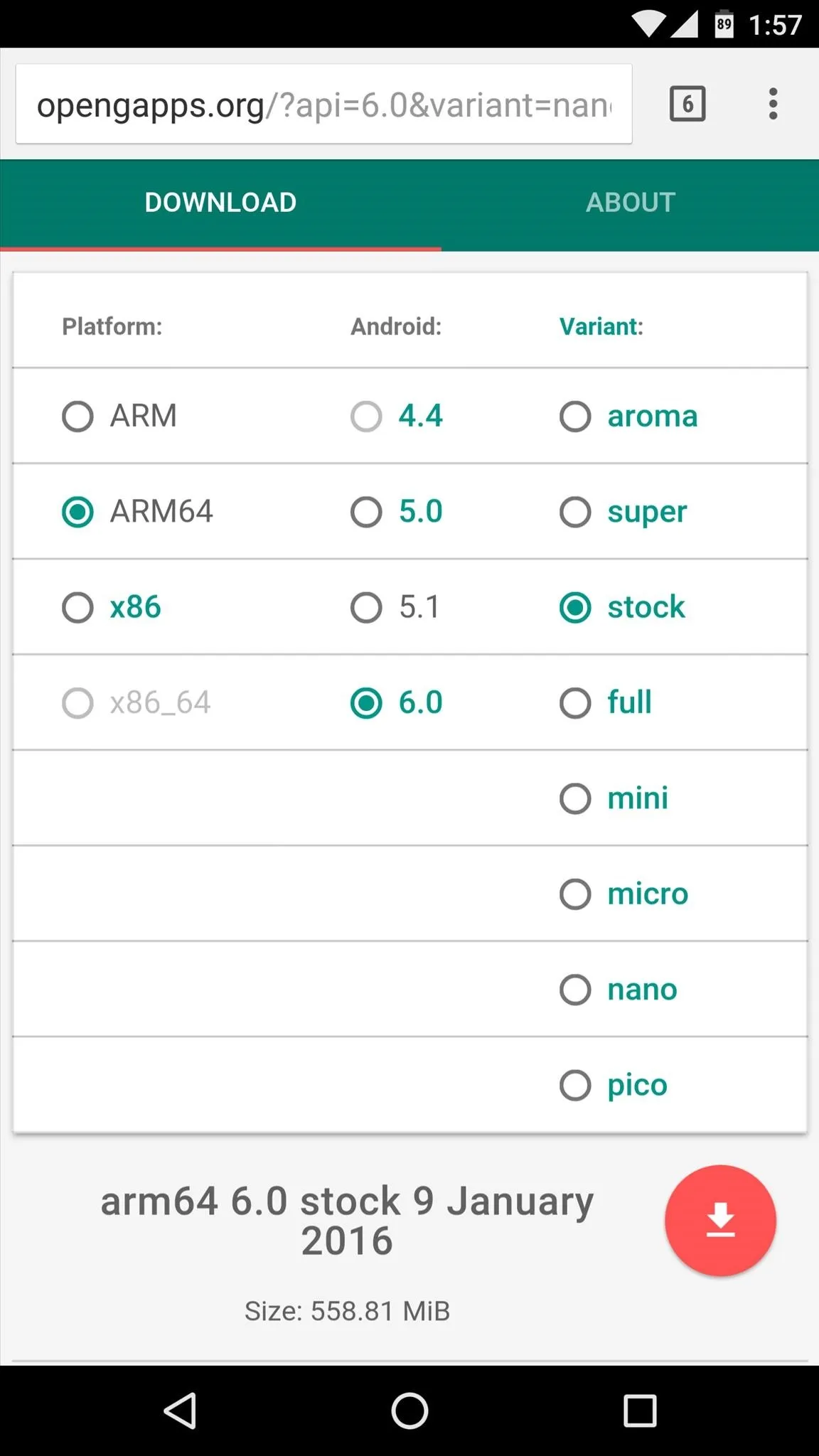The image size is (819, 1456).
Task: Select Android version 5.0
Action: [397, 512]
